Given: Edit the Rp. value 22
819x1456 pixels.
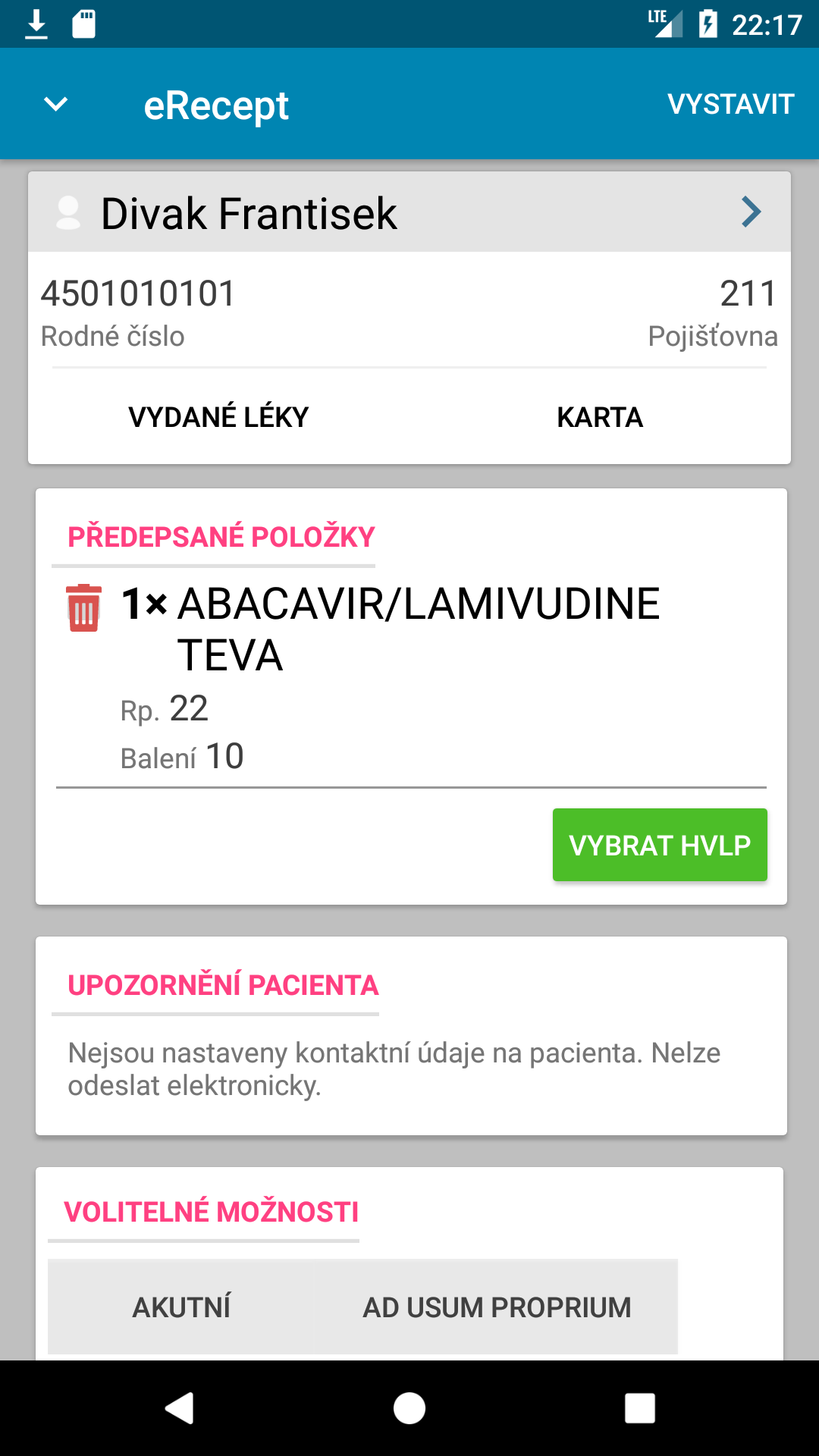Looking at the screenshot, I should click(189, 709).
